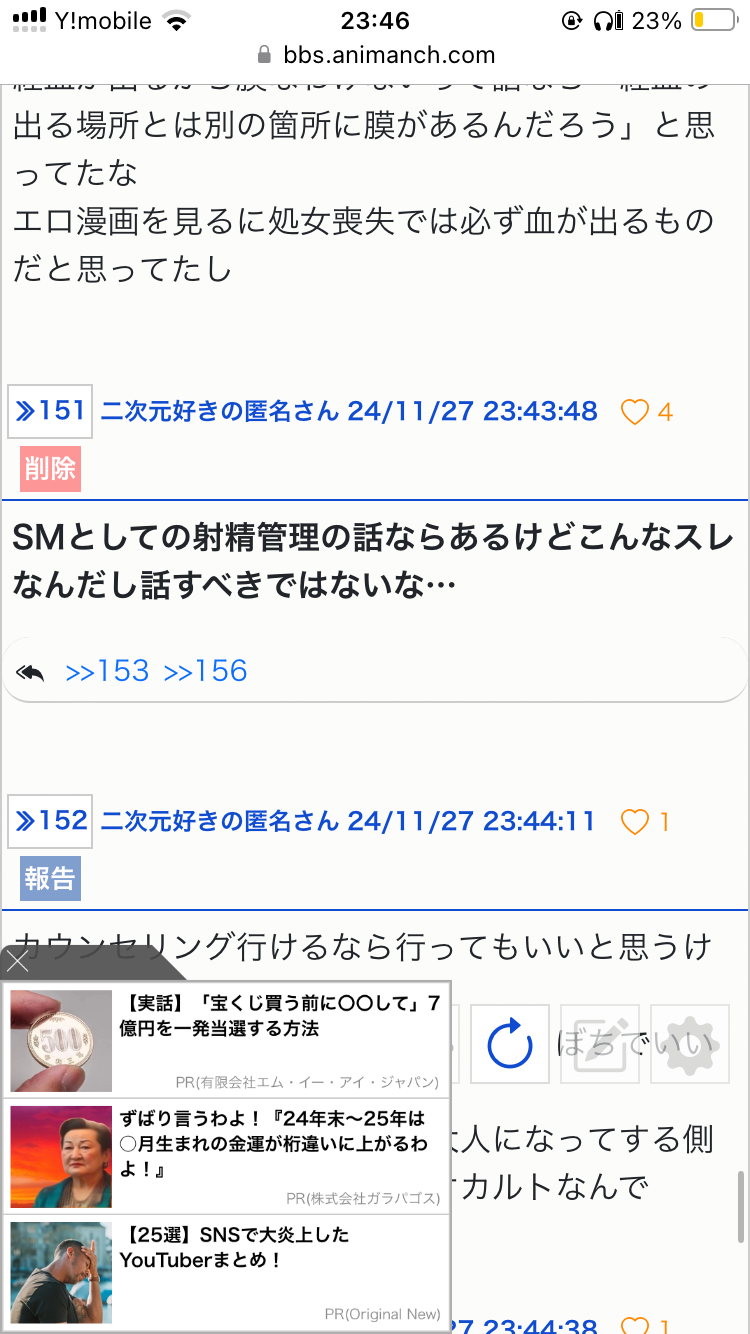The height and width of the screenshot is (1334, 750).
Task: Tap the 削除 button on post 151
Action: tap(50, 469)
